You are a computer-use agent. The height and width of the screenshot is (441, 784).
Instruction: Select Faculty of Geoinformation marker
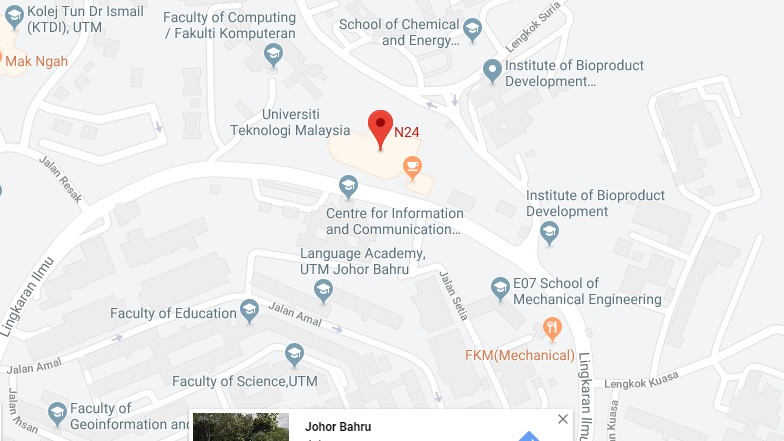pos(57,413)
